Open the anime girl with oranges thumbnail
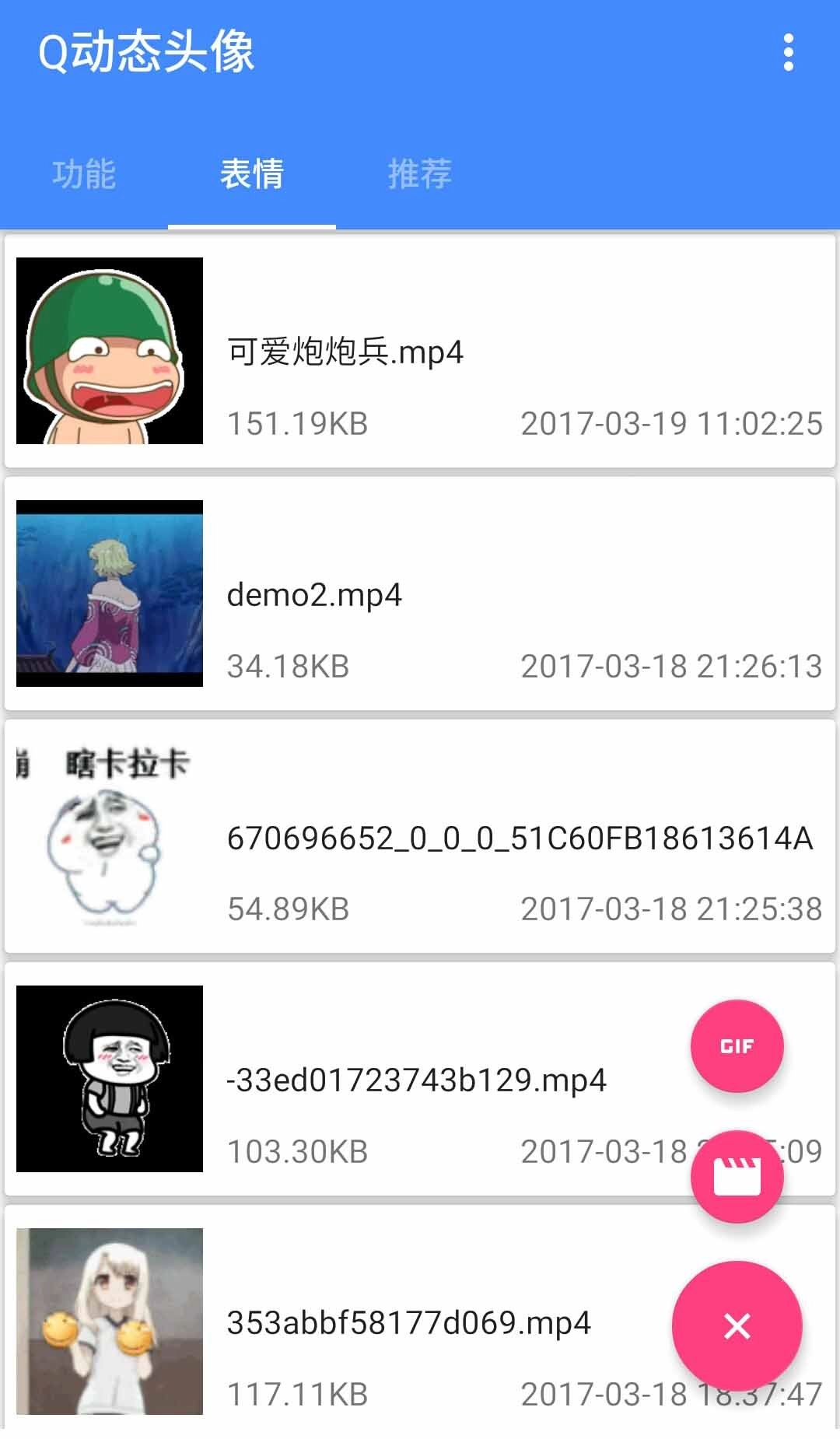840x1439 pixels. [109, 1315]
